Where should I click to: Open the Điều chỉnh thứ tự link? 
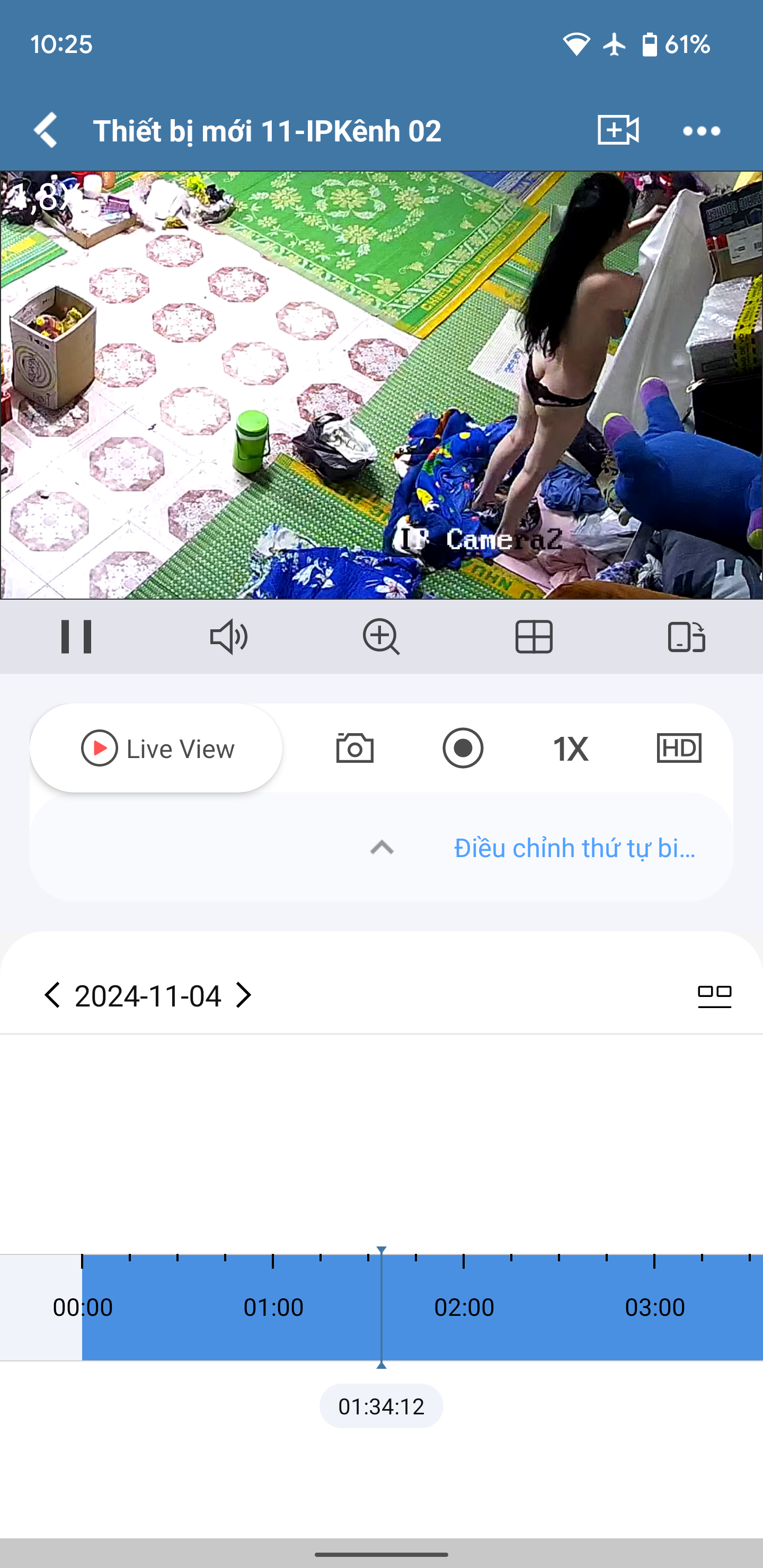(574, 848)
